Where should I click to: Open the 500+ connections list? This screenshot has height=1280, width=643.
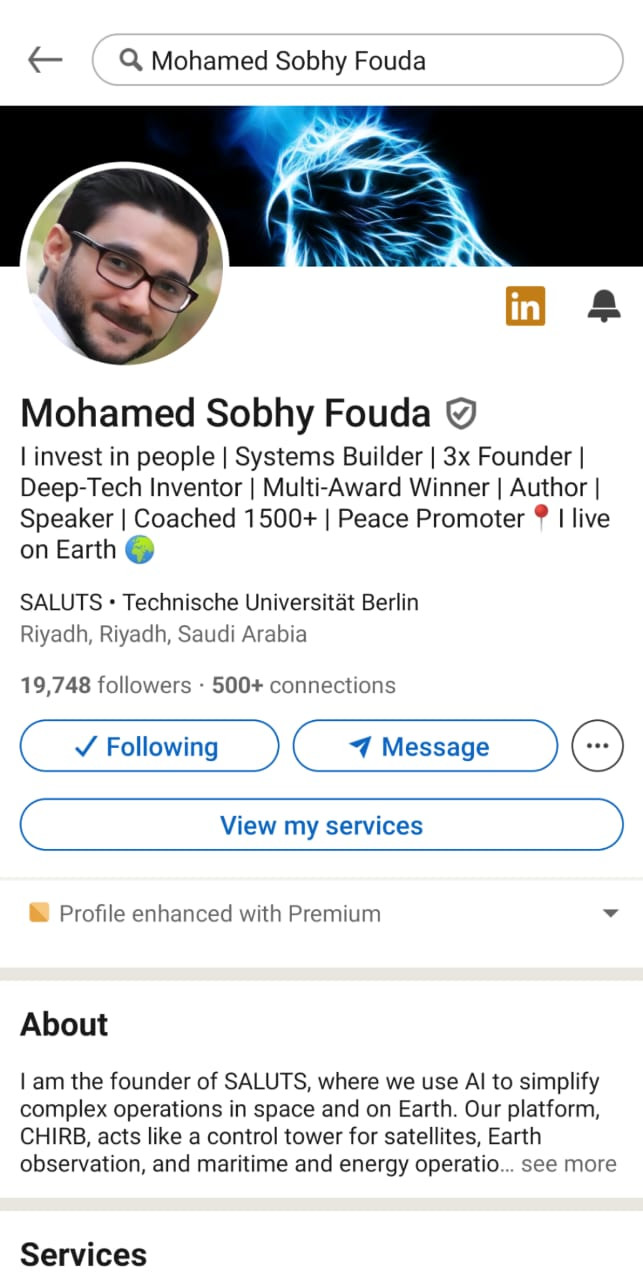[304, 685]
